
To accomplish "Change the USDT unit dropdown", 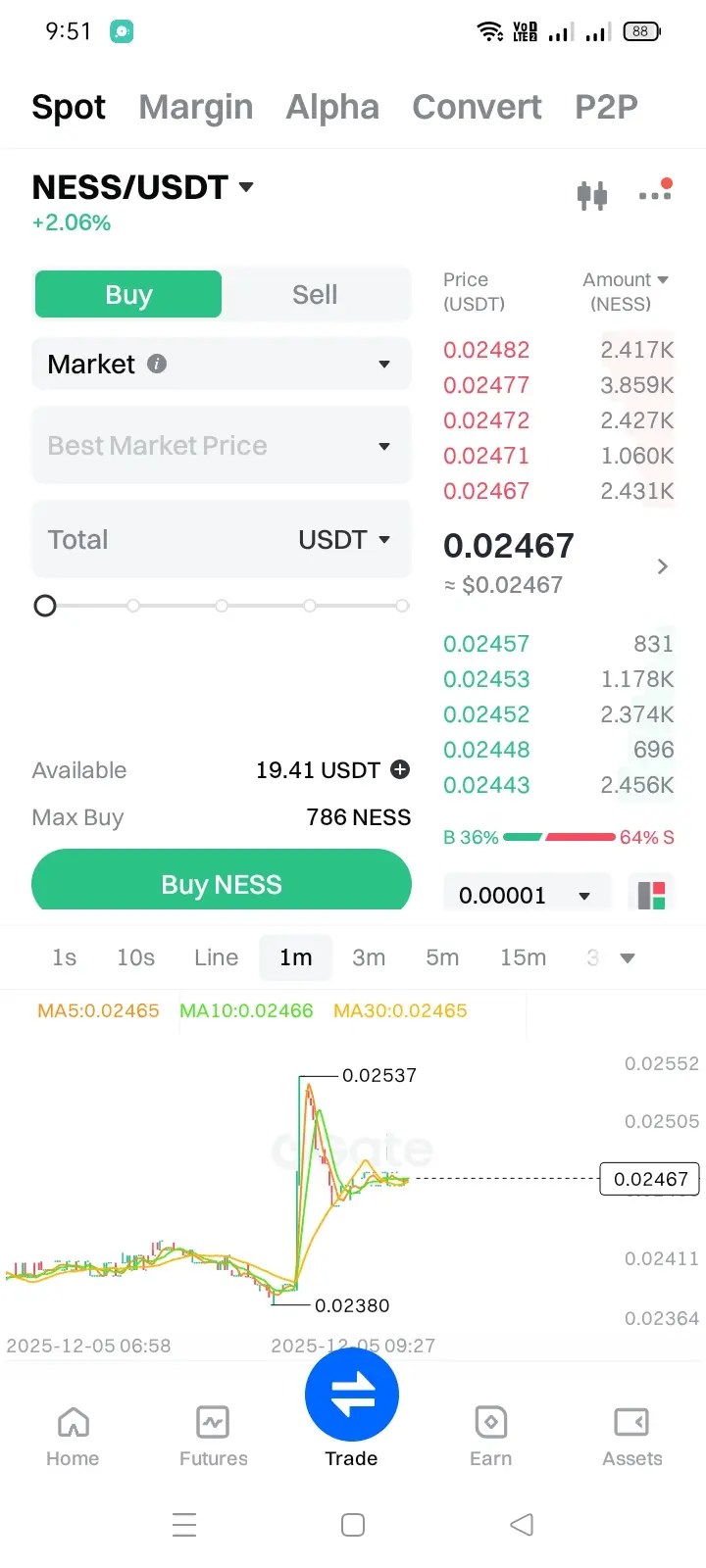I will 345,540.
